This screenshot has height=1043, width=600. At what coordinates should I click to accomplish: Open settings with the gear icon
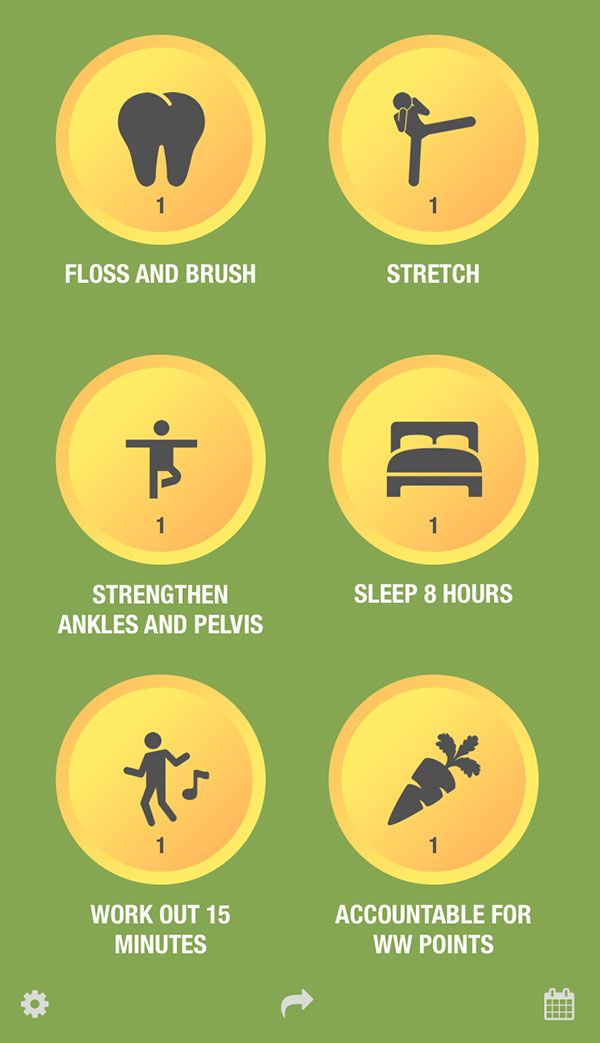pos(35,1004)
